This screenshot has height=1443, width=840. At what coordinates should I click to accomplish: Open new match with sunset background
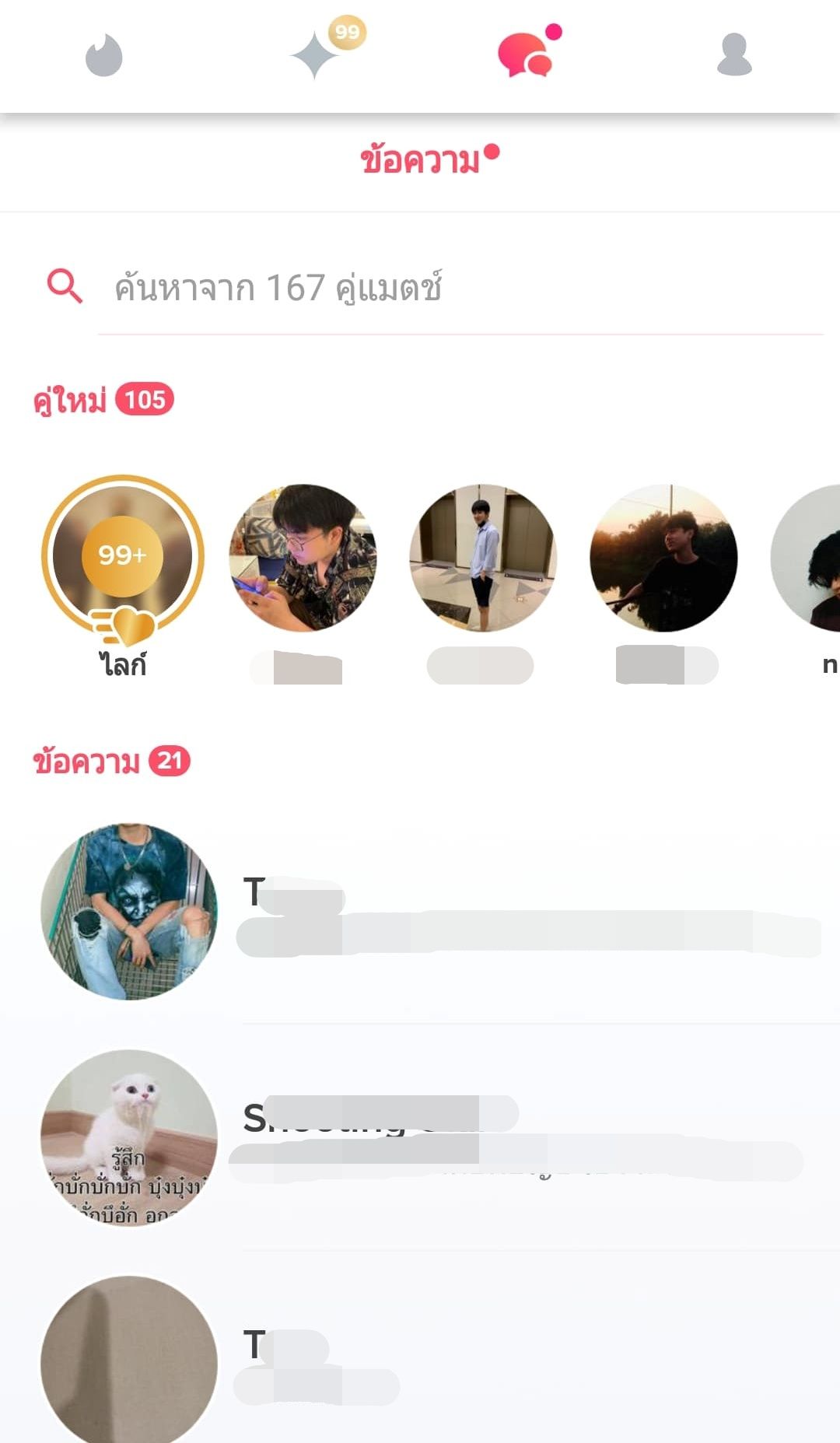tap(663, 558)
